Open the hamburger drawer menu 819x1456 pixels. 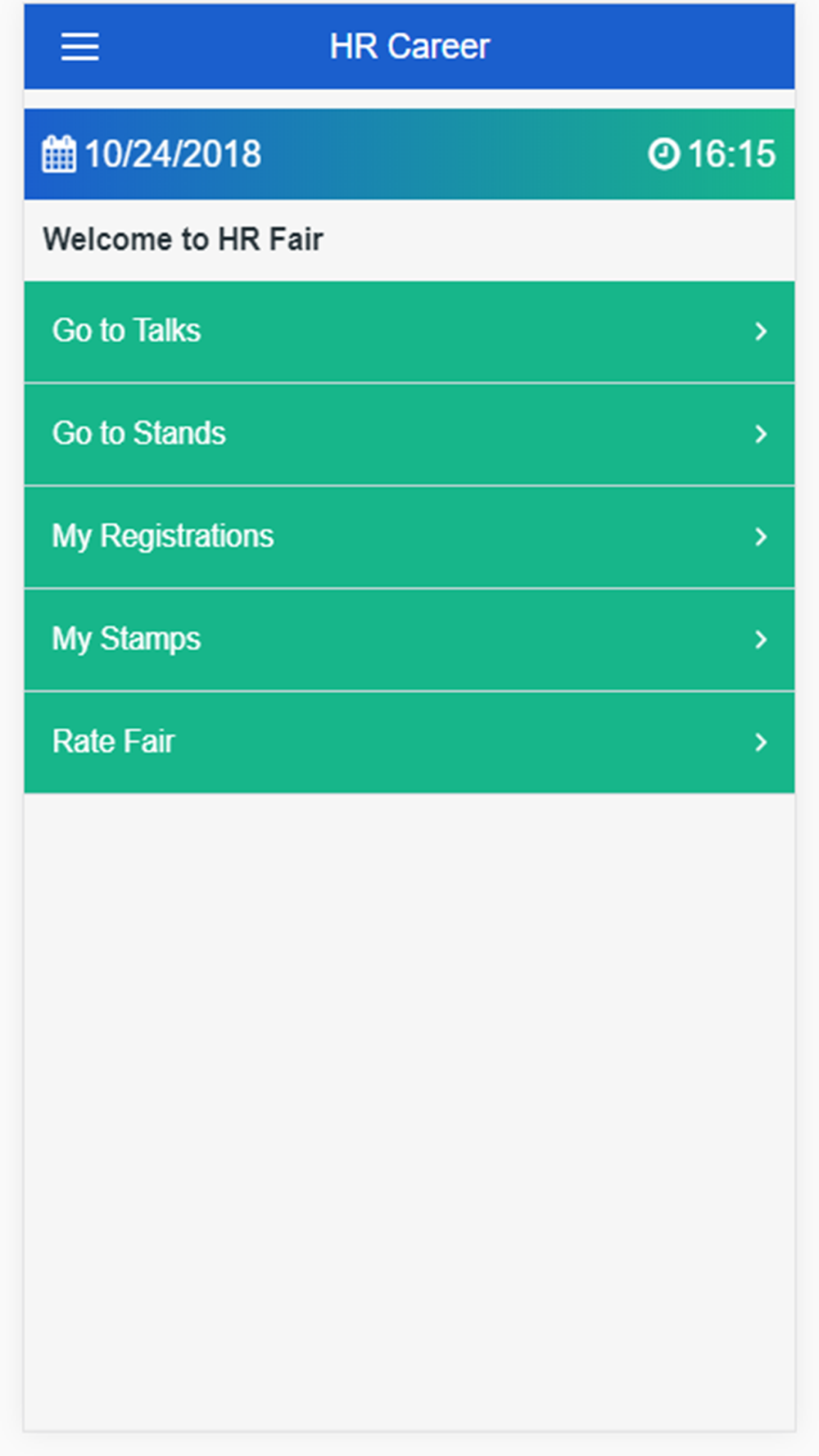point(79,47)
